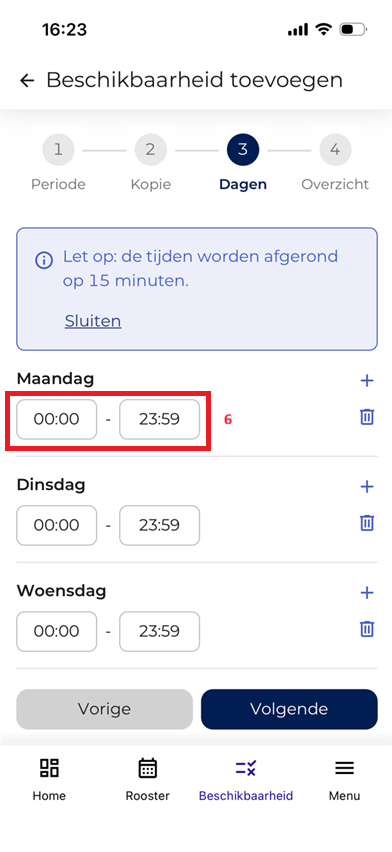Select the Beschikbaarheid tab
This screenshot has height=852, width=392.
tap(246, 780)
